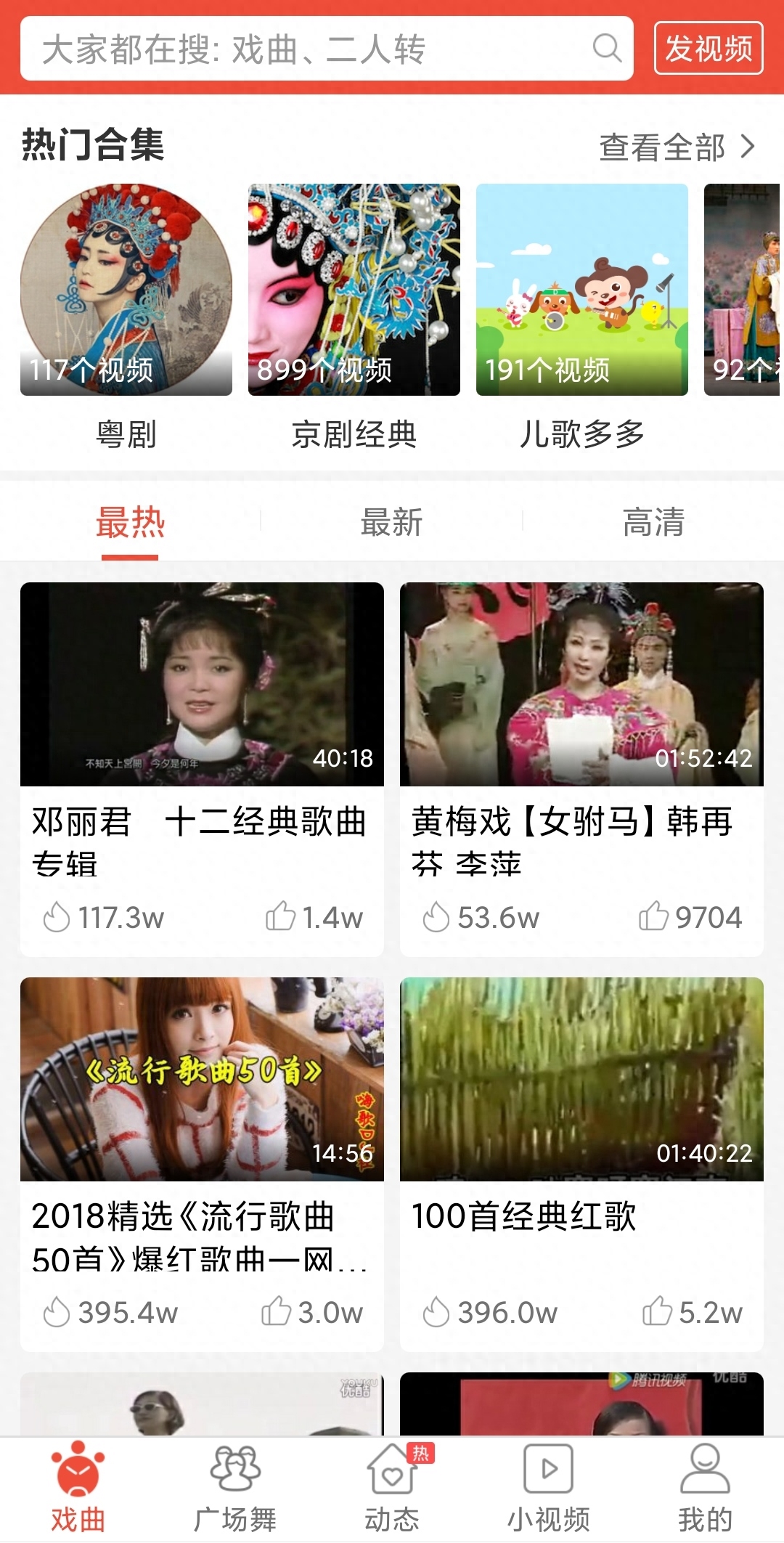Open the 儿歌多多 collection
This screenshot has height=1543, width=784.
pos(581,290)
